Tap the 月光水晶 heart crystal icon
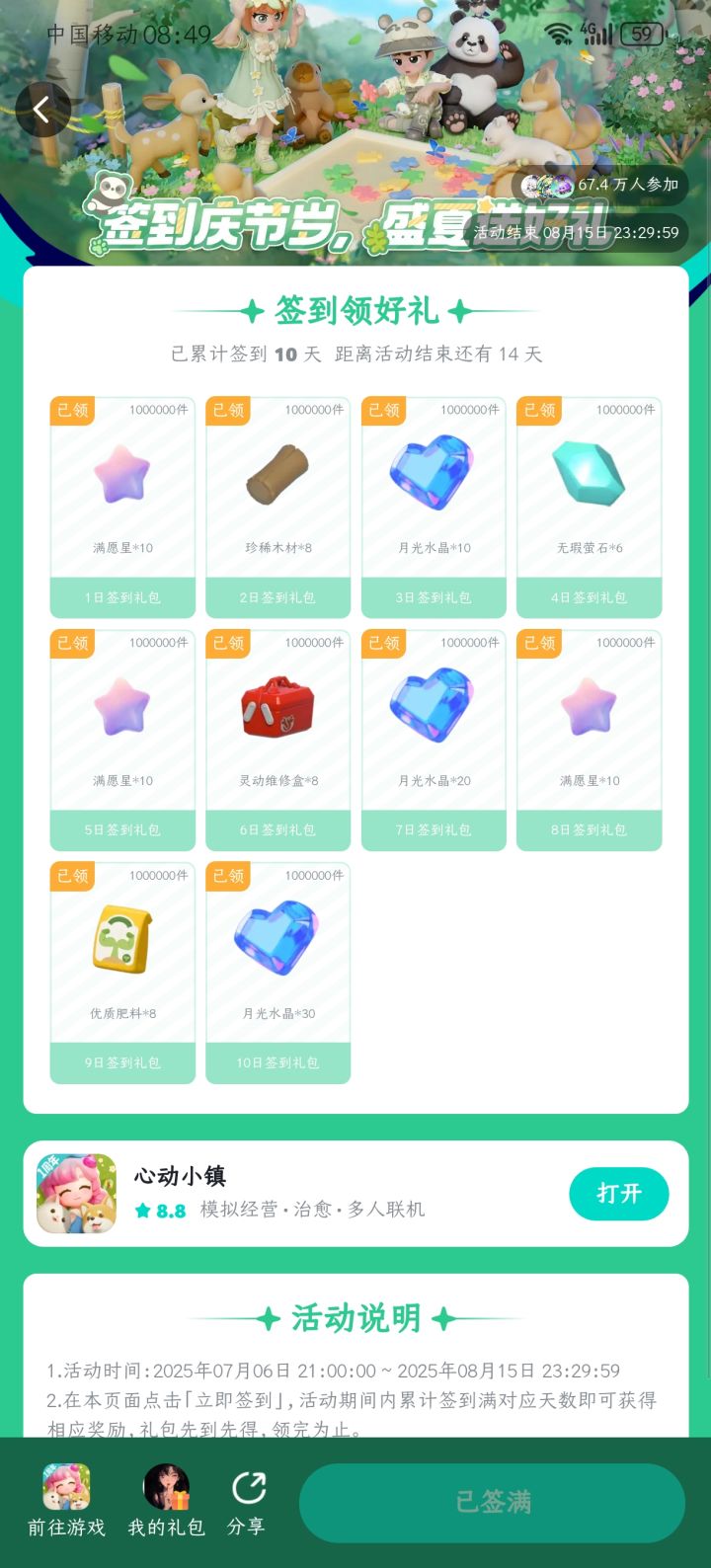Image resolution: width=711 pixels, height=1568 pixels. (x=433, y=472)
